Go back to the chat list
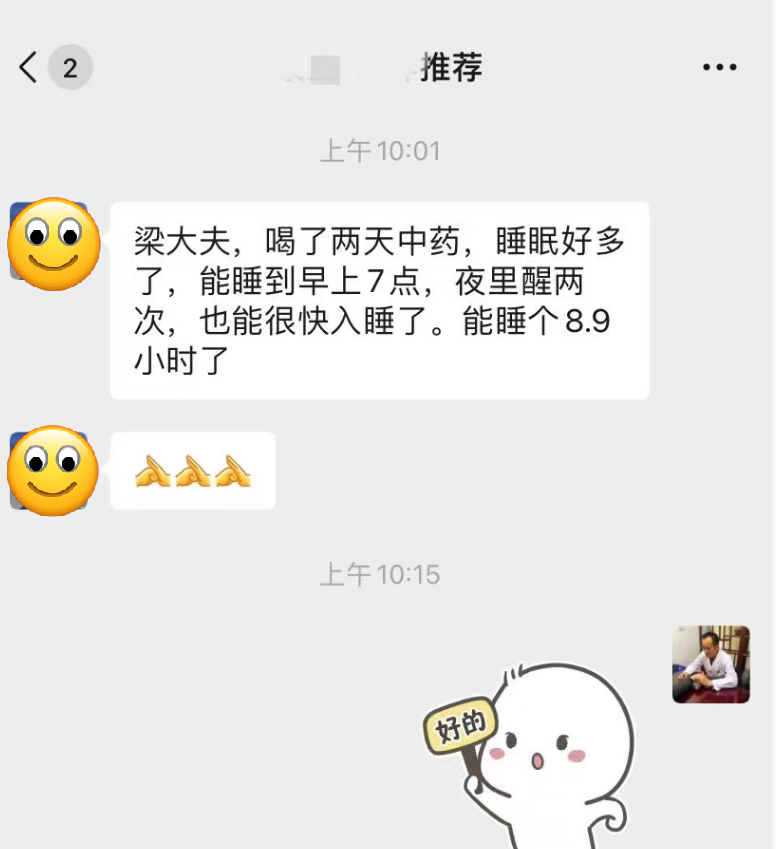This screenshot has height=849, width=776. pyautogui.click(x=28, y=68)
